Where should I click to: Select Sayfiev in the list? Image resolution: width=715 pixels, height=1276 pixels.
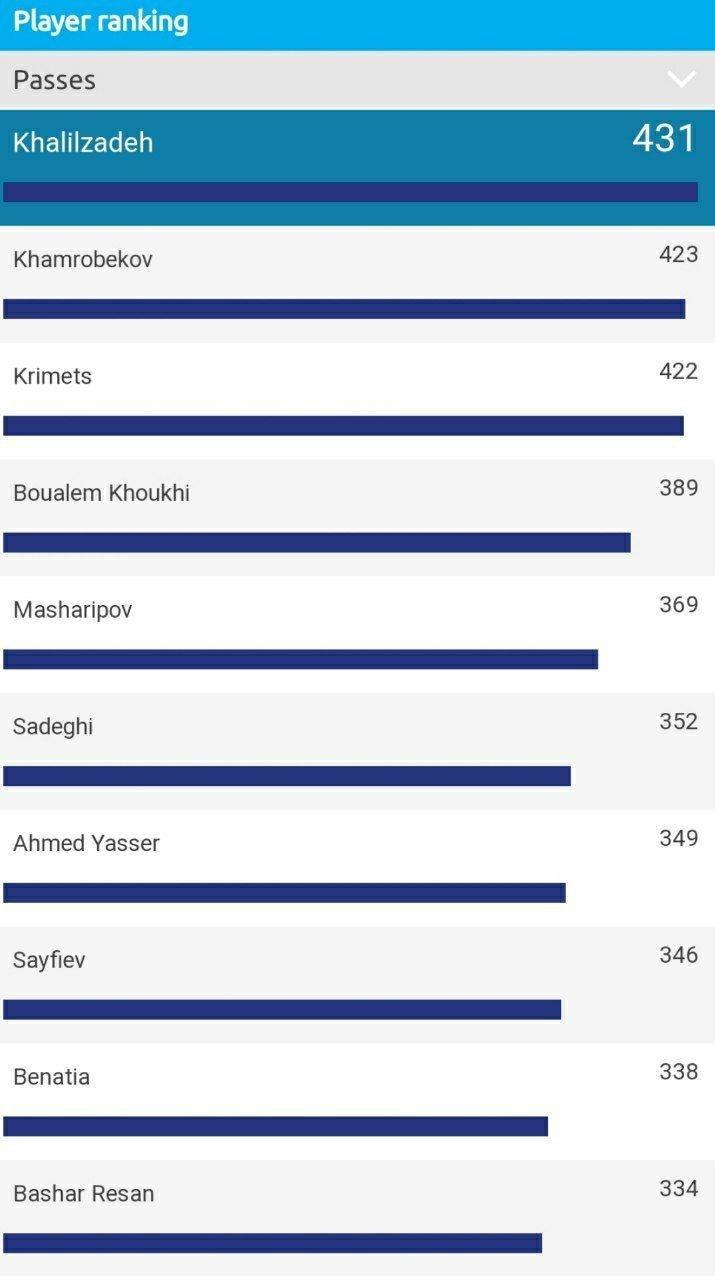357,984
